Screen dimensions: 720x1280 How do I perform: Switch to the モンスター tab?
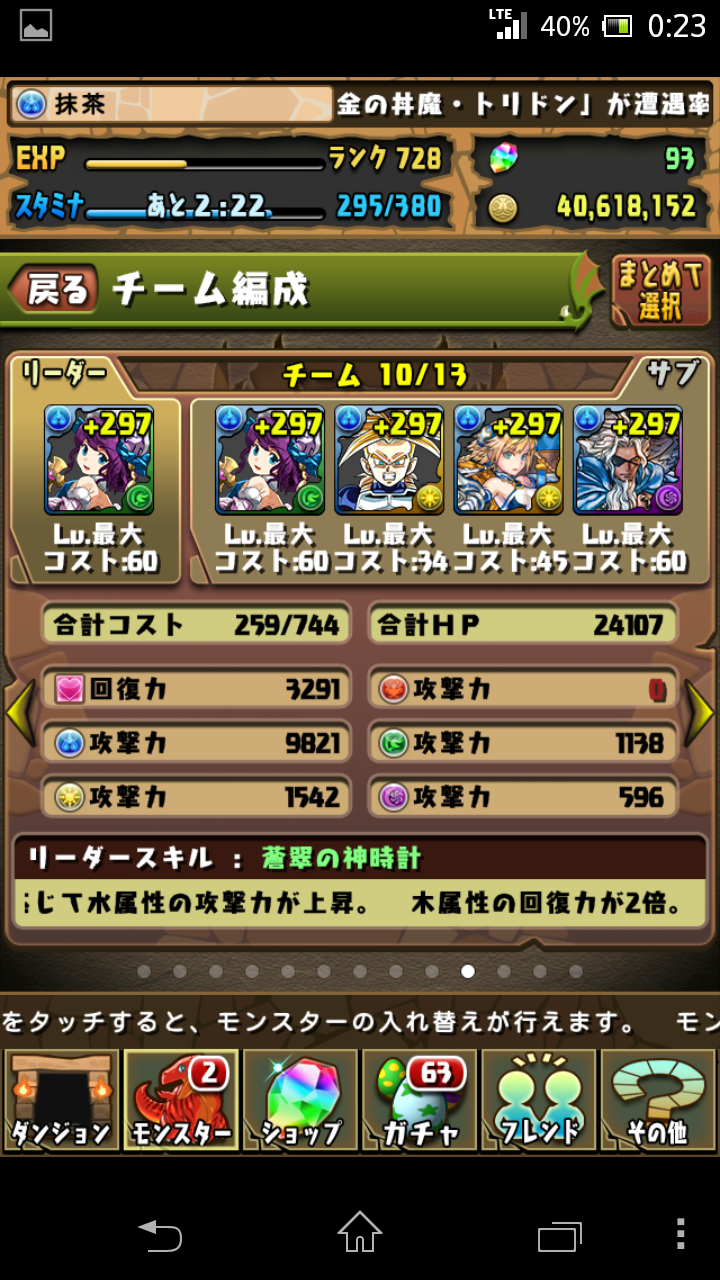point(180,1100)
